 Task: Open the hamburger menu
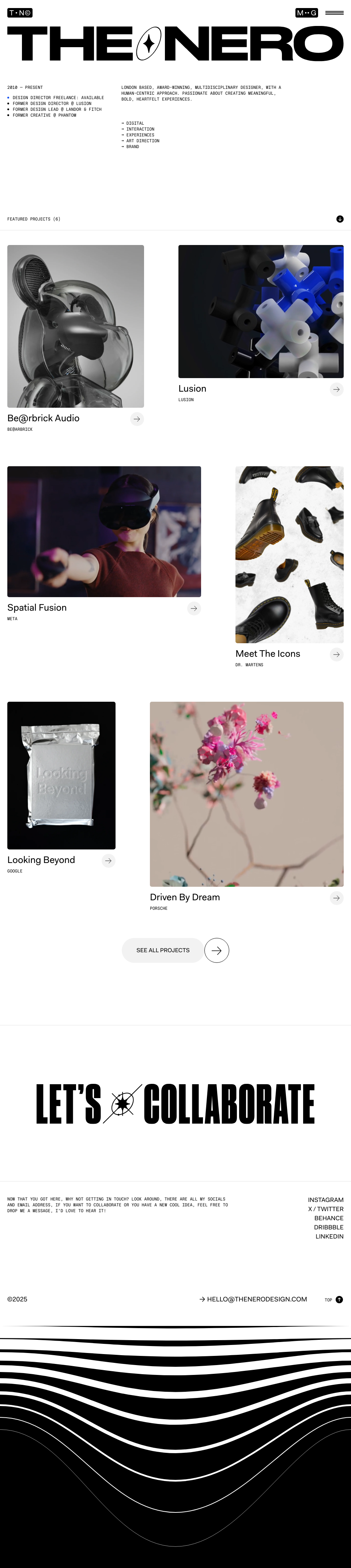tap(334, 13)
